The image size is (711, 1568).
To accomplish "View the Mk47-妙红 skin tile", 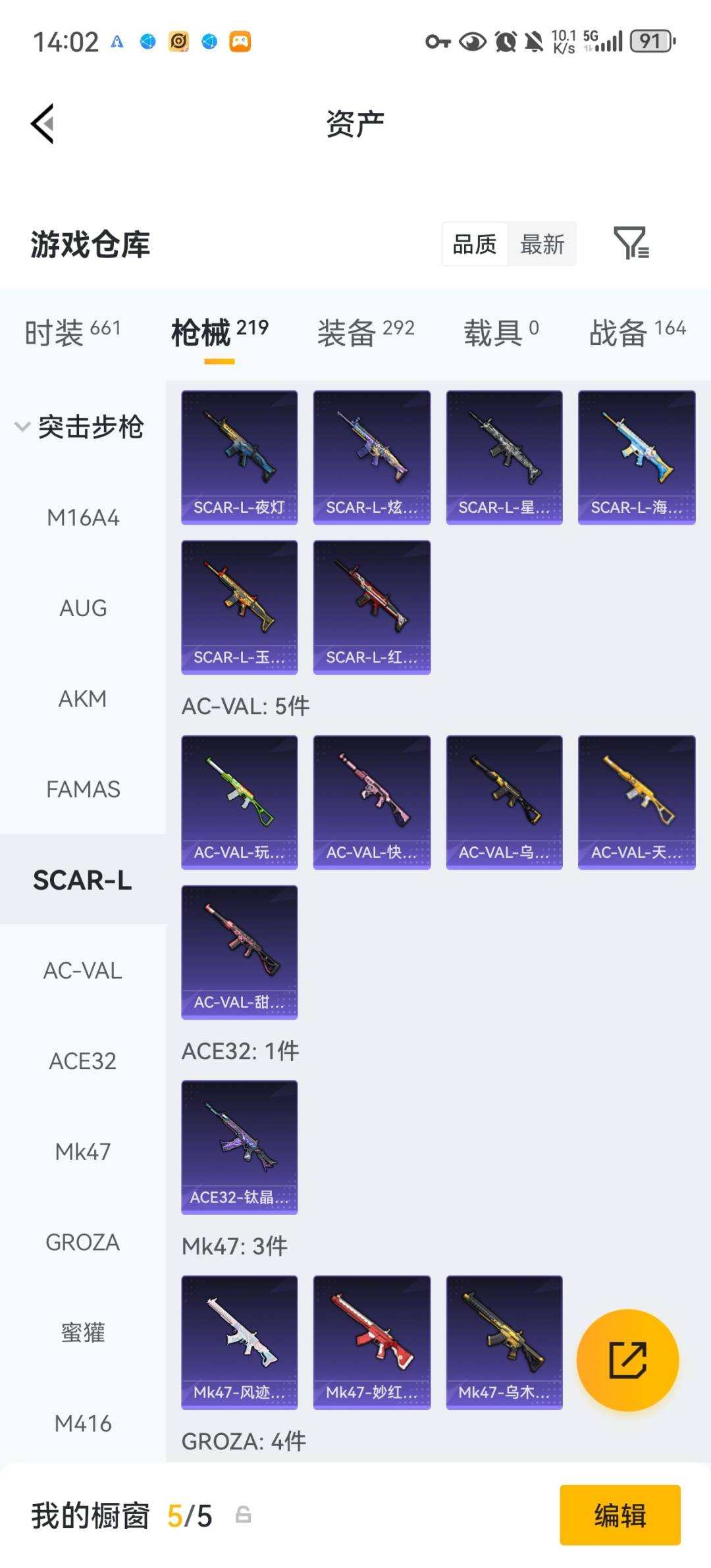I will (372, 1342).
